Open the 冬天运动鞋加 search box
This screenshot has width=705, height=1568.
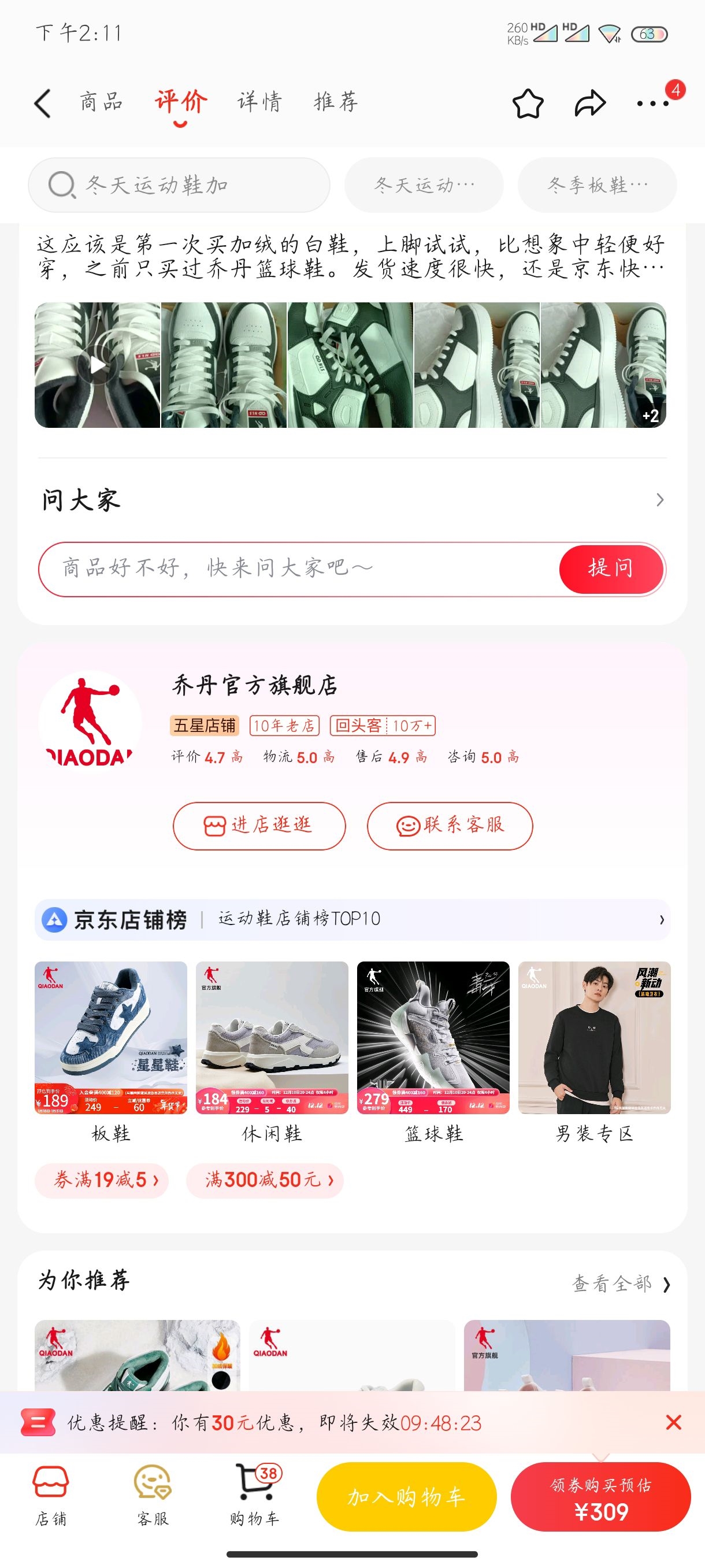click(x=179, y=185)
